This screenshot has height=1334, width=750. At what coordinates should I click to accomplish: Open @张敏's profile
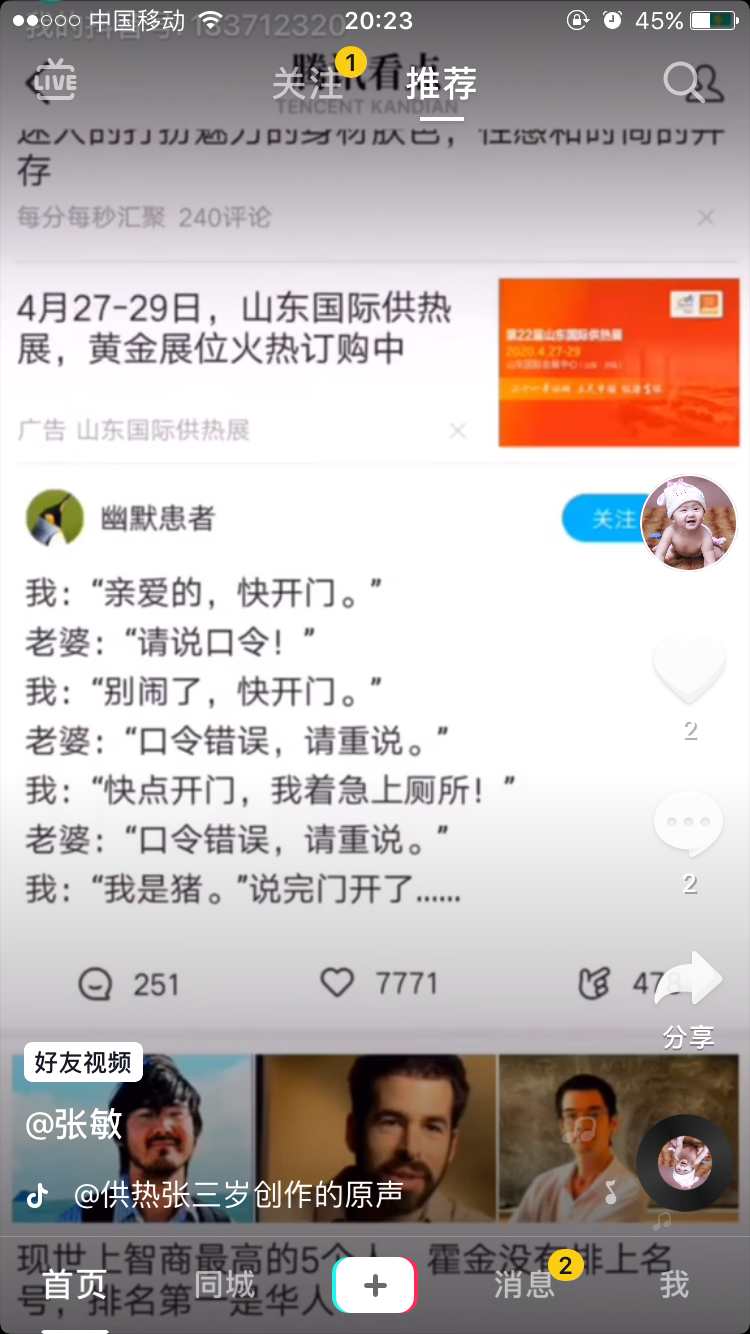74,1124
